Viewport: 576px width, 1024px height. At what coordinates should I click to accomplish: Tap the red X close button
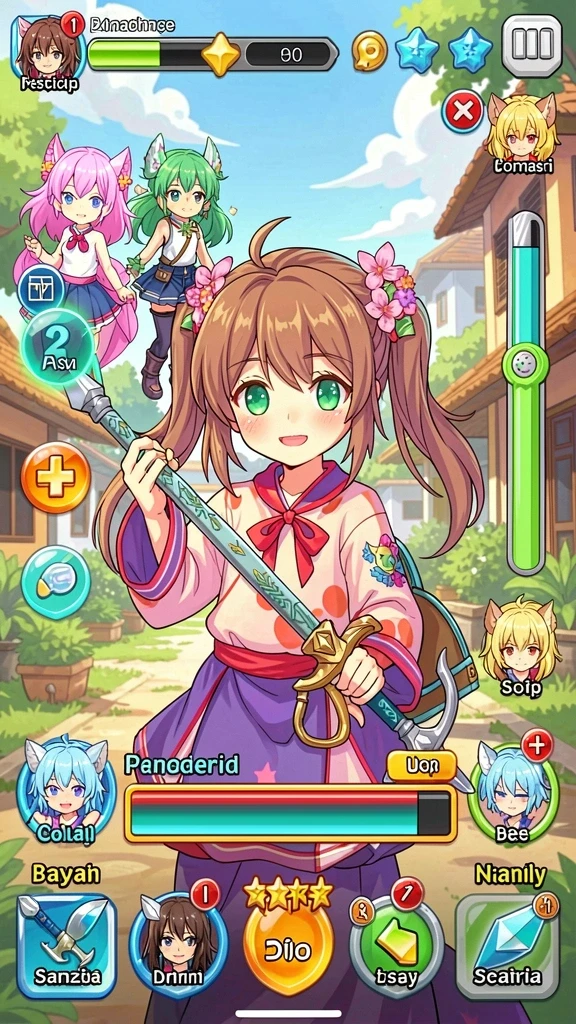tap(462, 112)
